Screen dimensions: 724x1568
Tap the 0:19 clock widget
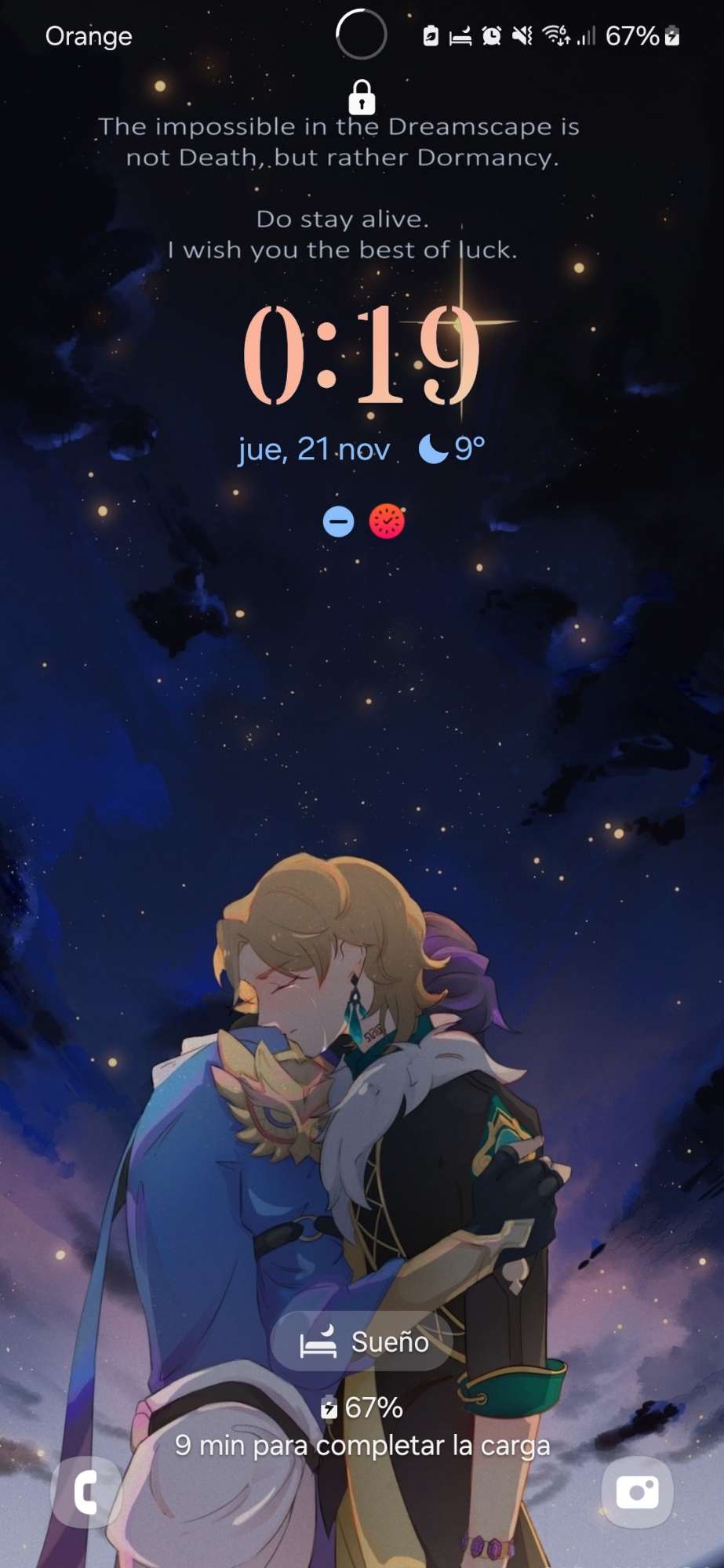coord(362,355)
